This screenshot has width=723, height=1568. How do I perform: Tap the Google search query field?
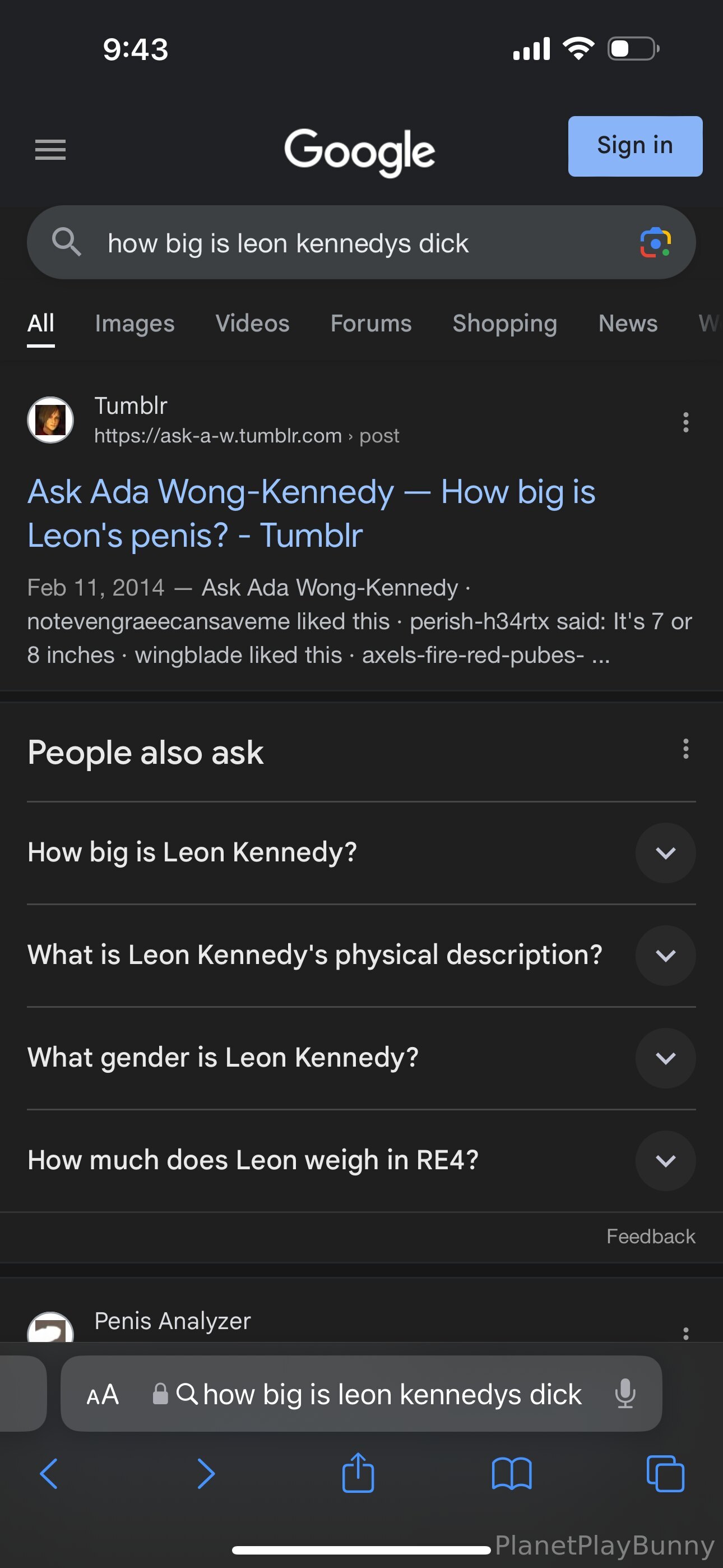pyautogui.click(x=341, y=243)
